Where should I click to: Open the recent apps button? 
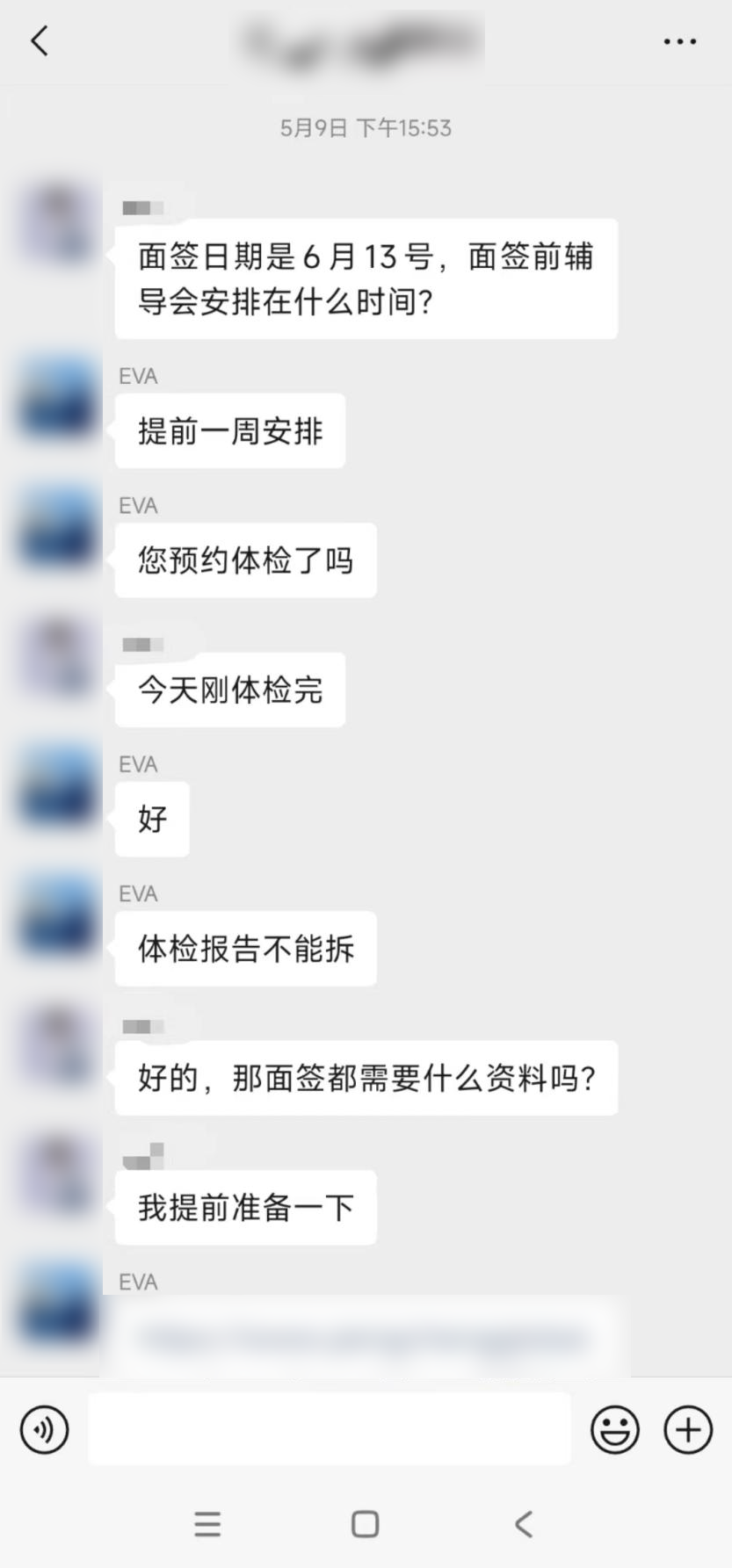207,1524
